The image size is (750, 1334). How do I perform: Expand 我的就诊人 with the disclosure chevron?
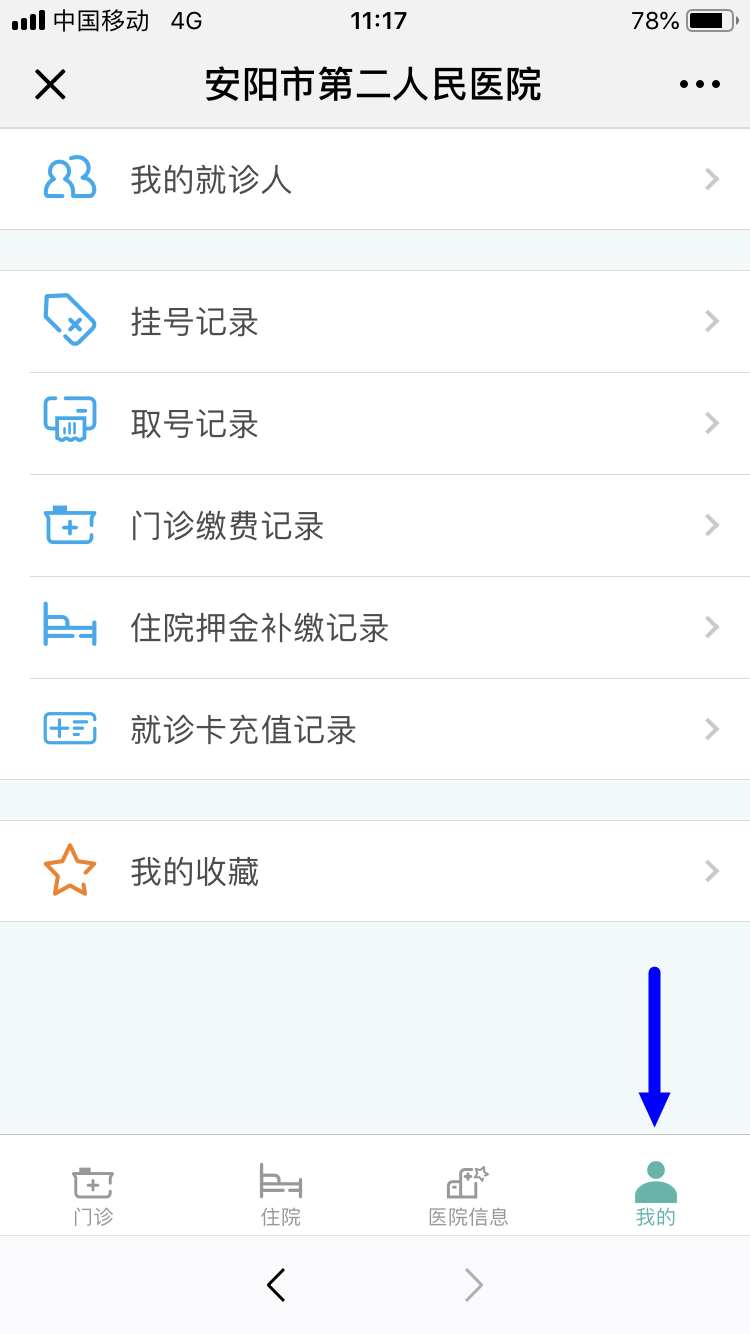tap(711, 178)
